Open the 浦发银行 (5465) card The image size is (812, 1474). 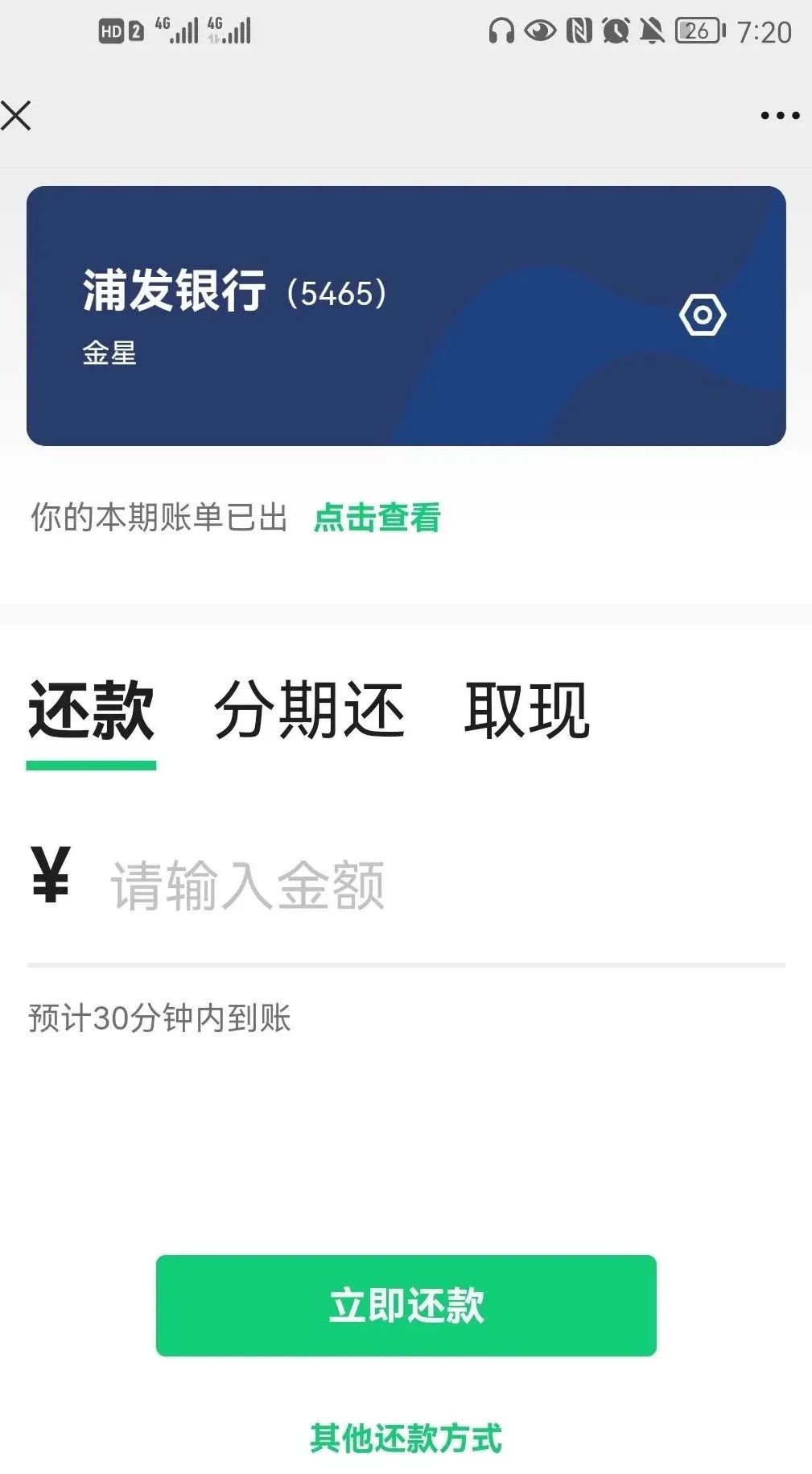click(322, 316)
